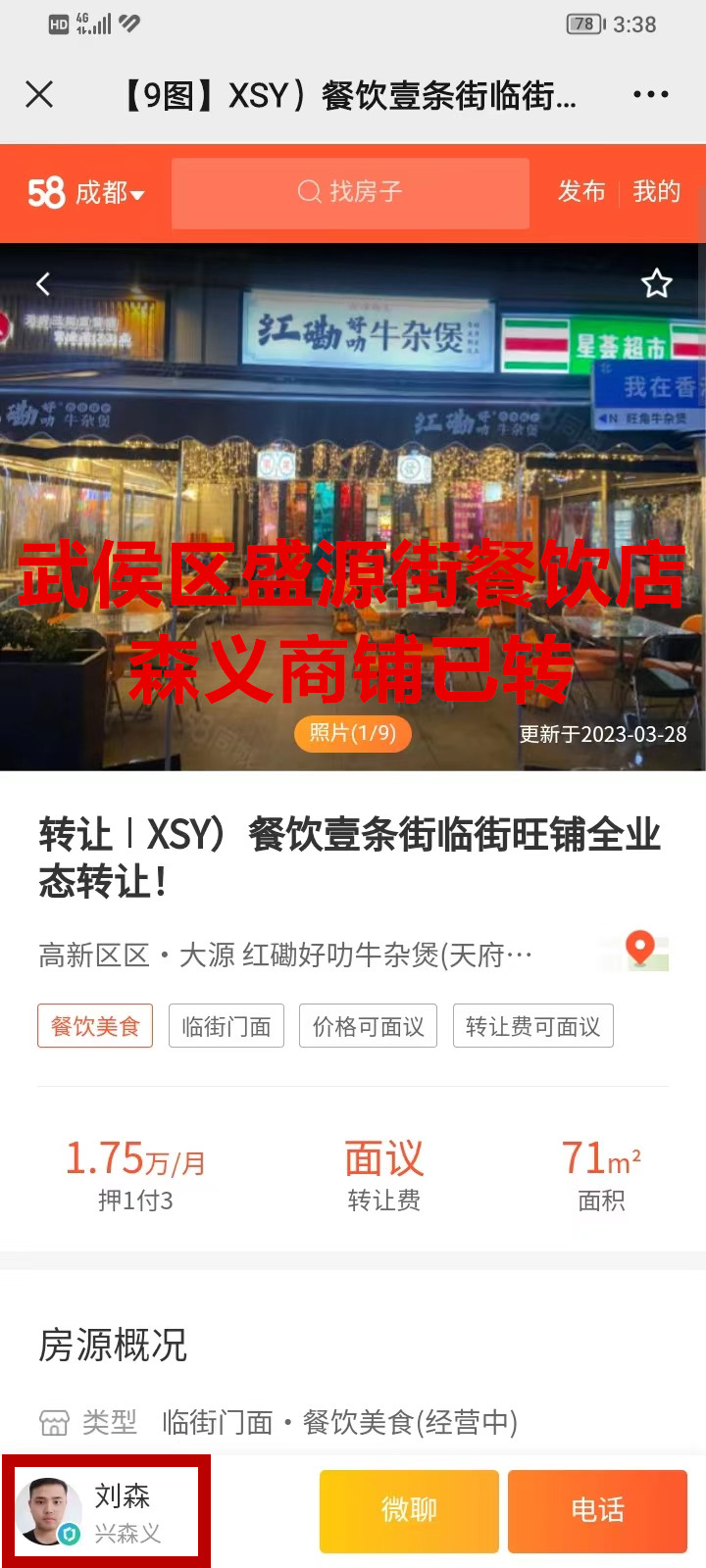Open the three-dot overflow menu

[650, 95]
